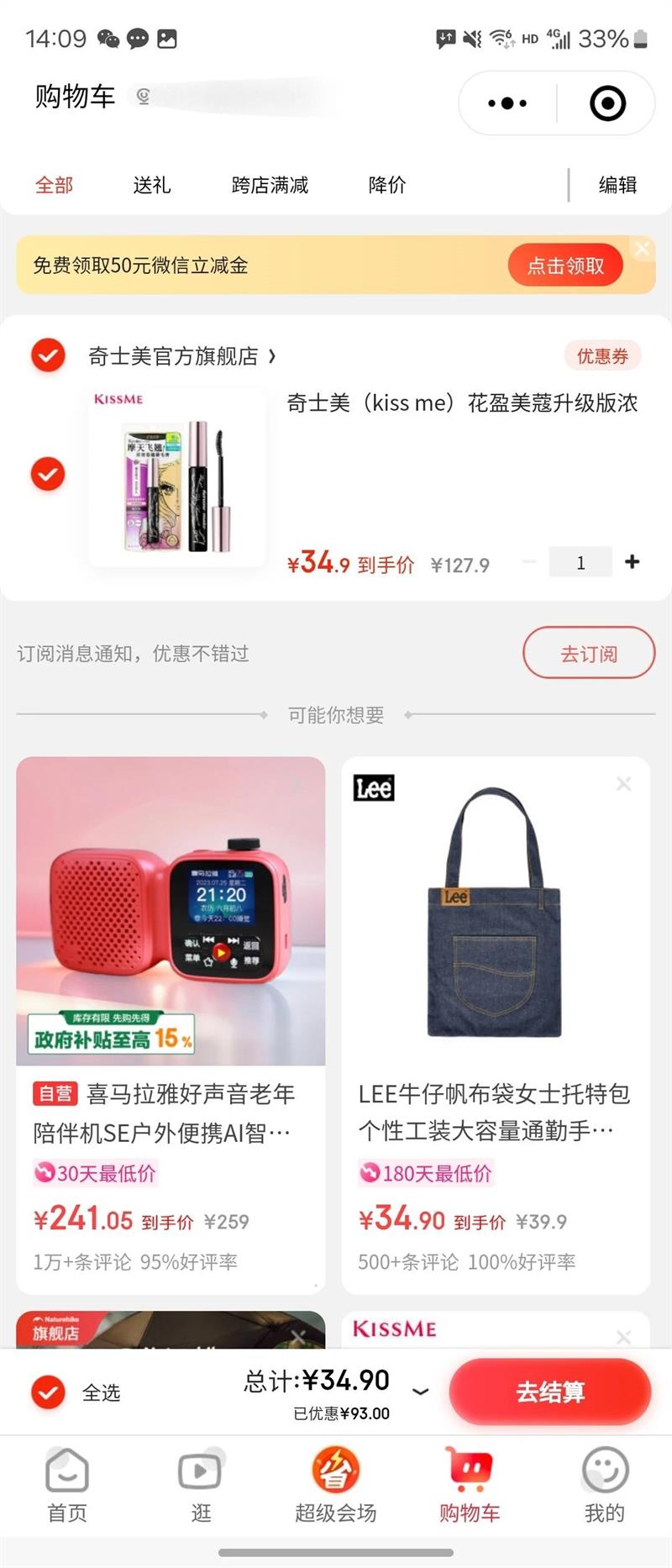
Task: Increase the mascara quantity with the plus button
Action: [x=633, y=561]
